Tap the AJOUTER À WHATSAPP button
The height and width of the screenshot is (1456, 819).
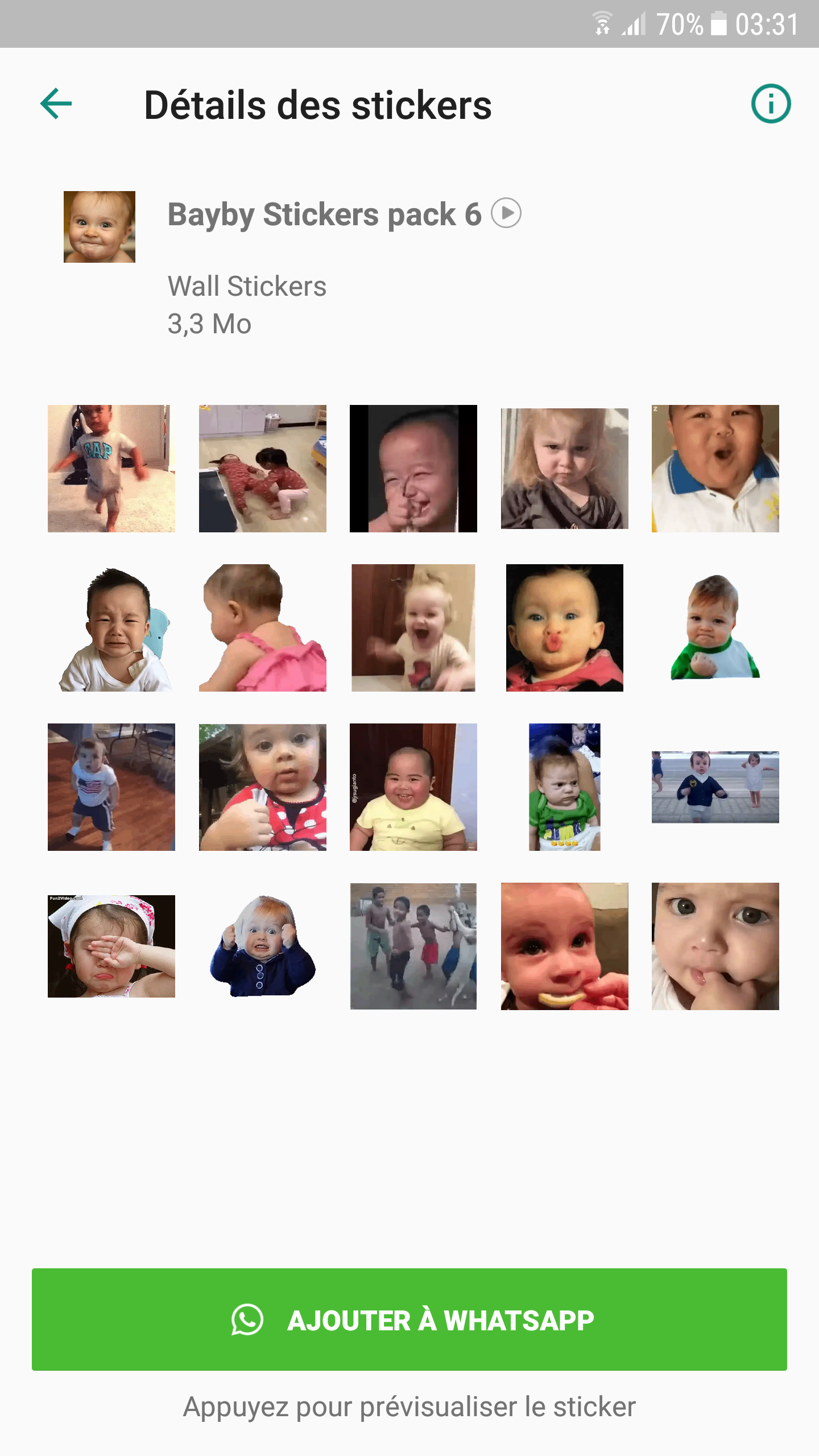[409, 1319]
